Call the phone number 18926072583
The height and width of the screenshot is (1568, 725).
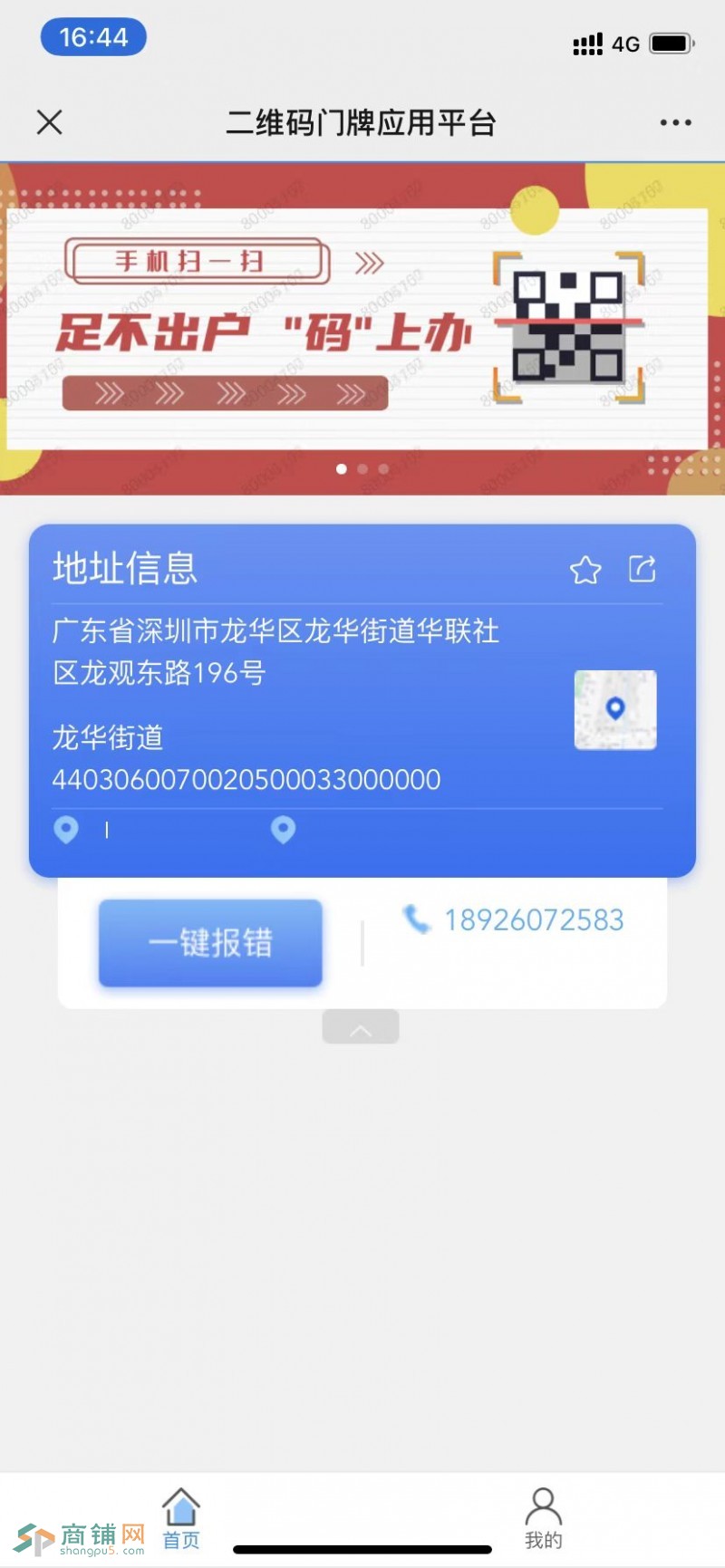(533, 920)
